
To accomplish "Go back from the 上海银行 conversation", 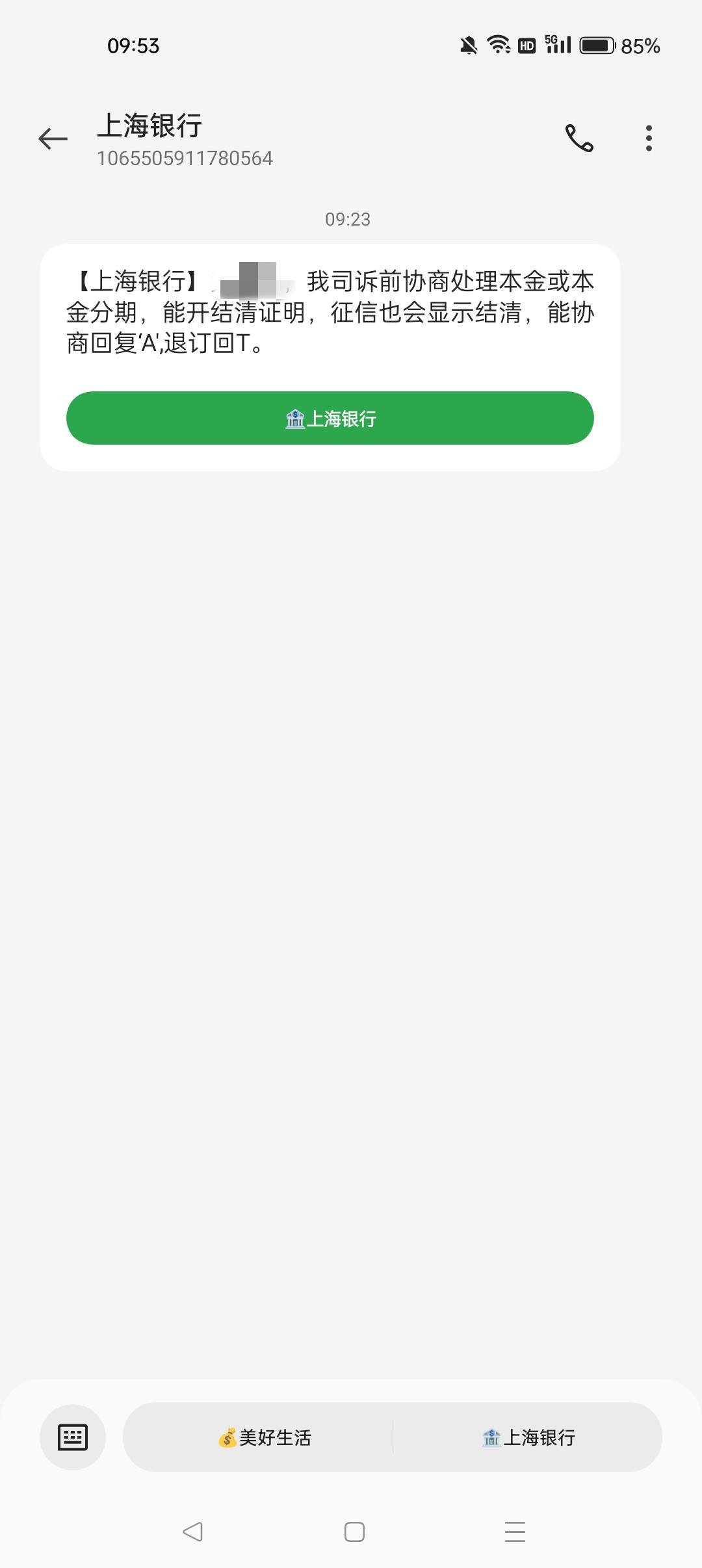I will 53,138.
